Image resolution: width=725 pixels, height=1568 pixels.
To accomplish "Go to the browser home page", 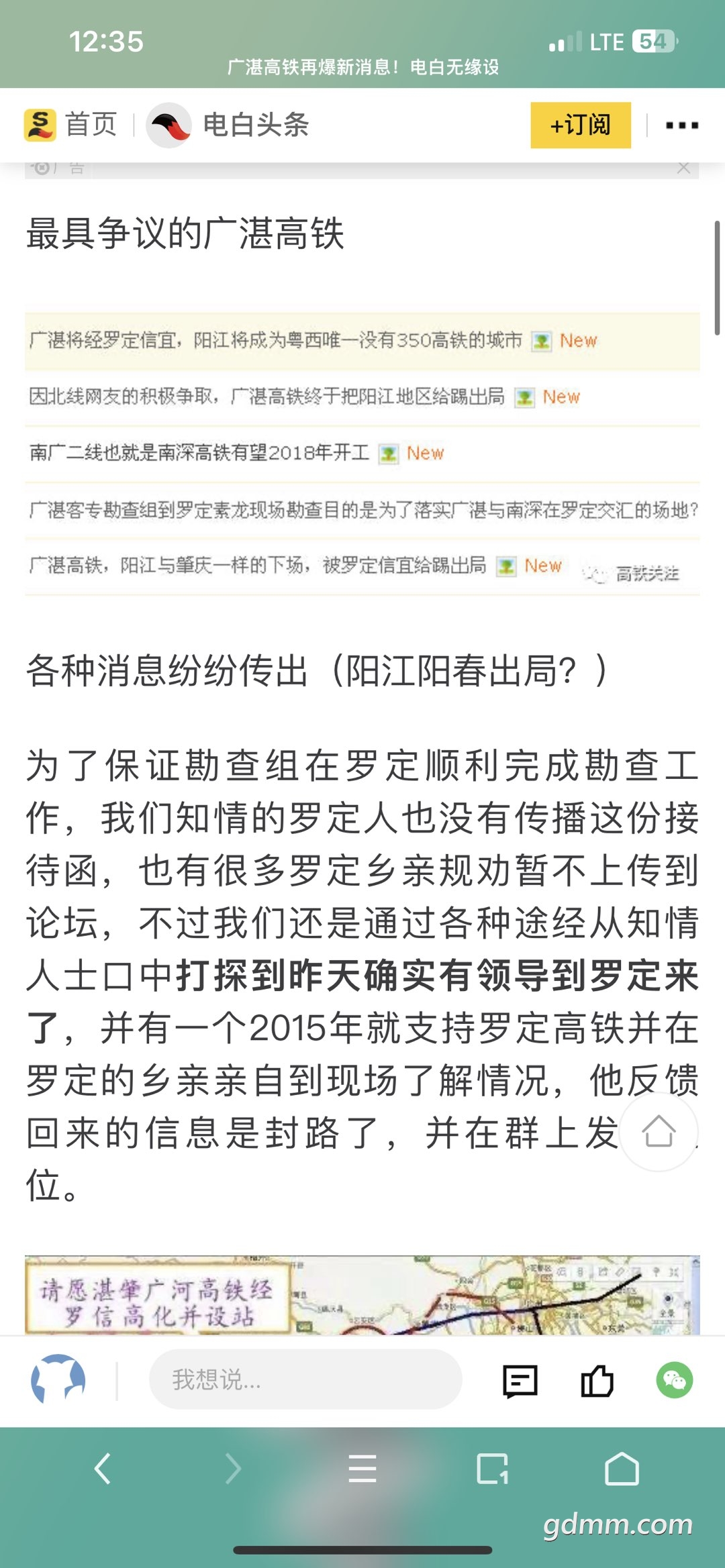I will coord(622,1469).
